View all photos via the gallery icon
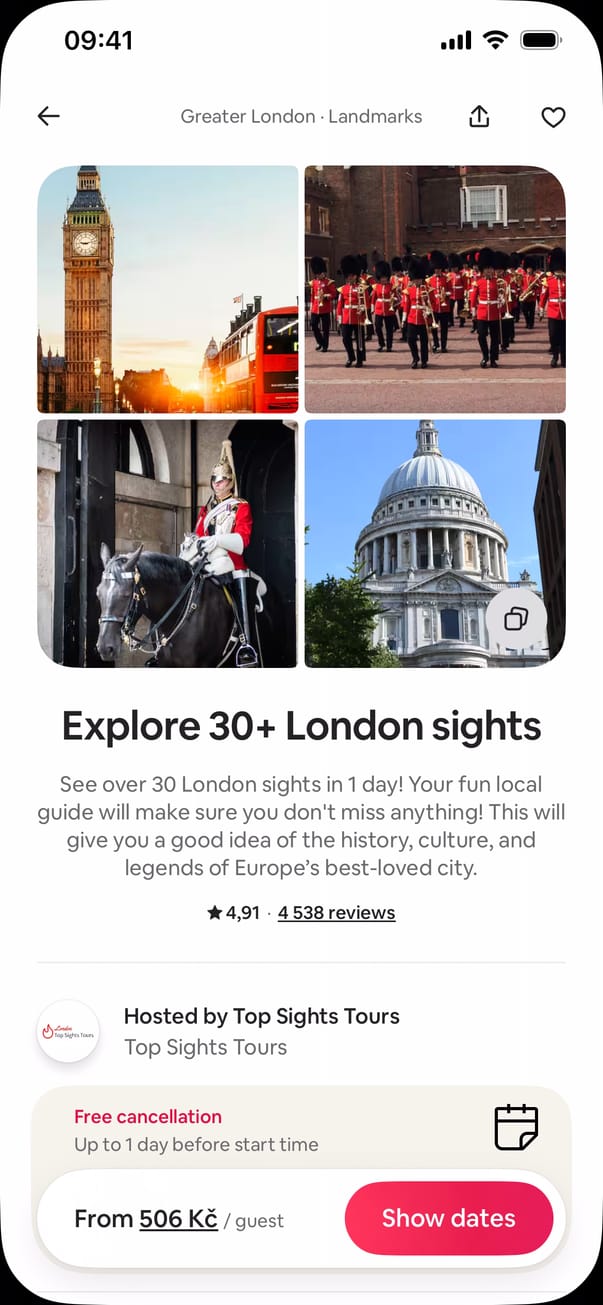The height and width of the screenshot is (1305, 603). coord(516,619)
